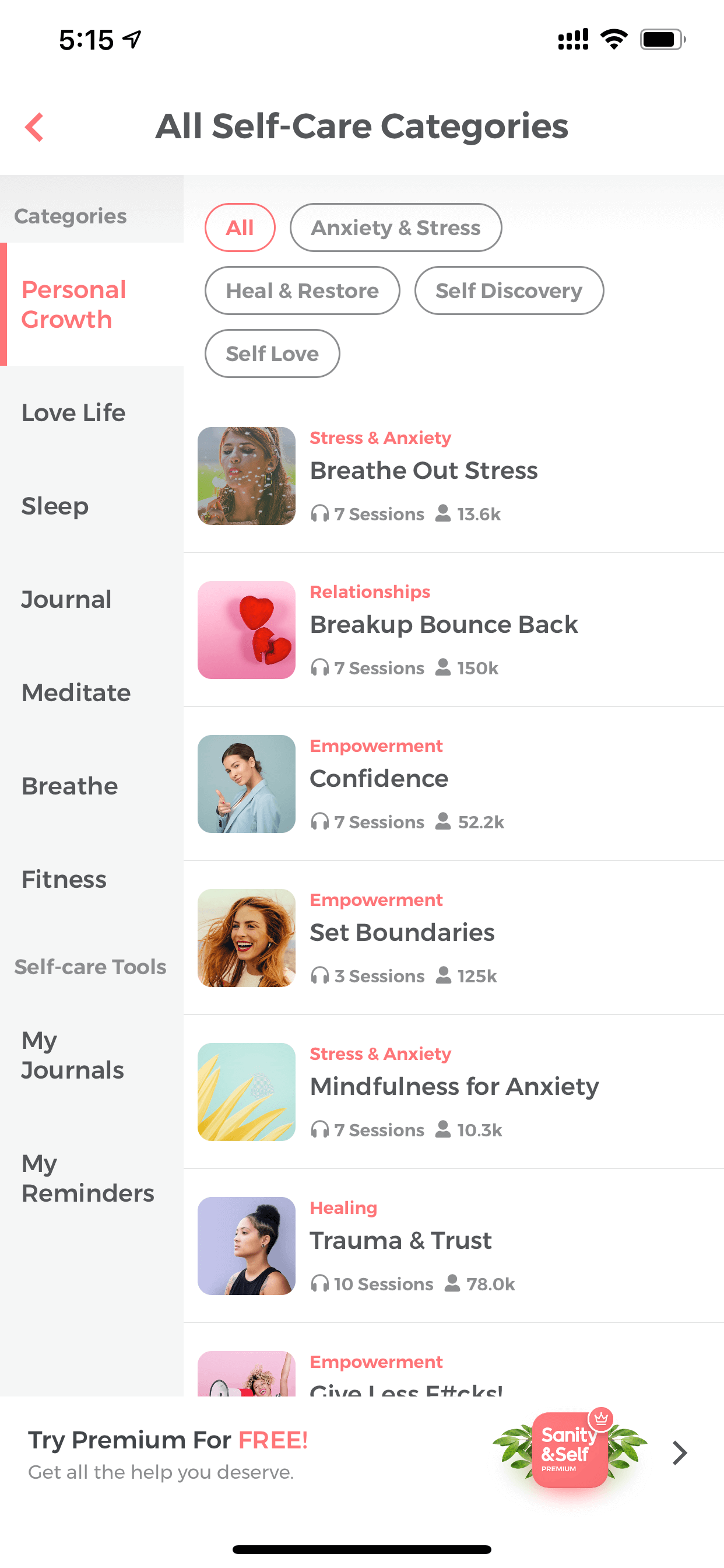Open the Try Premium For FREE banner
Image resolution: width=724 pixels, height=1568 pixels.
[x=362, y=1454]
